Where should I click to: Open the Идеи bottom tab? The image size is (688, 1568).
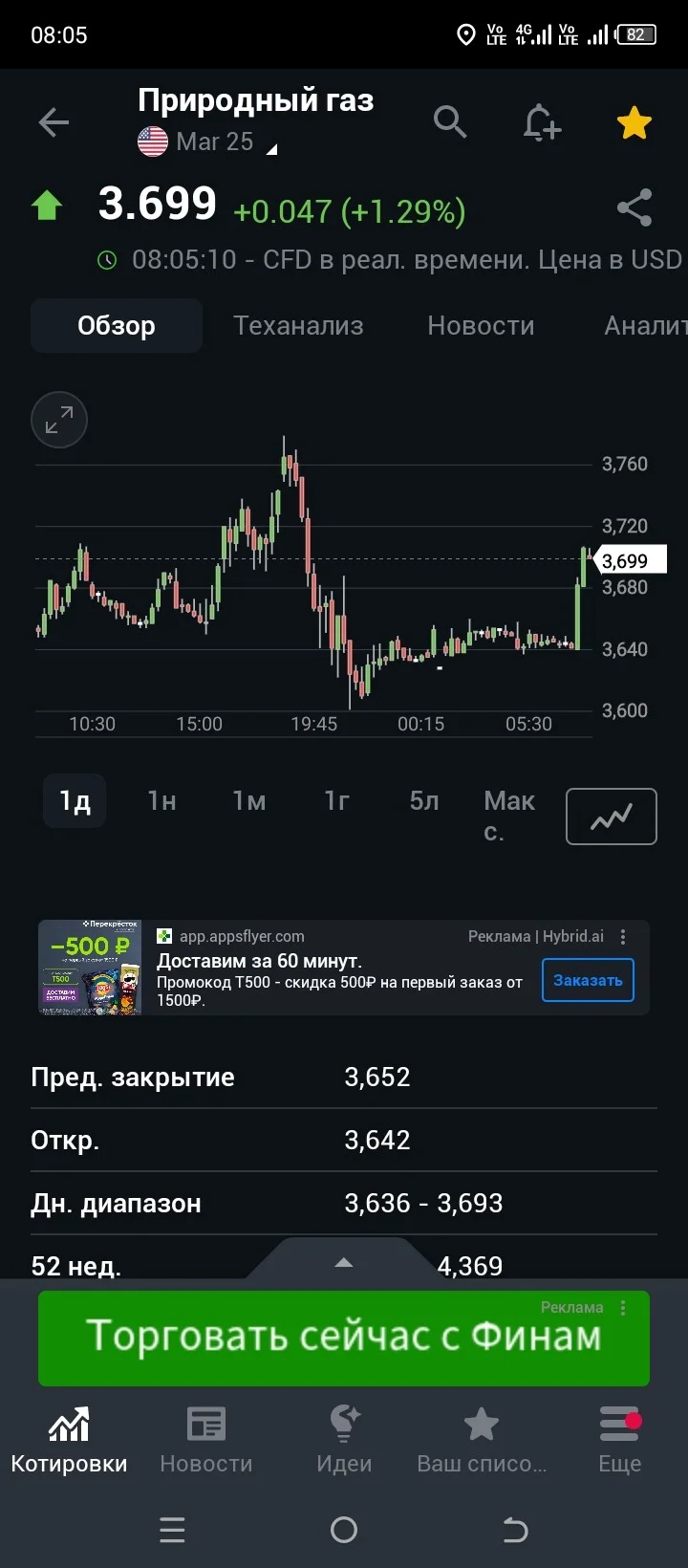344,1440
